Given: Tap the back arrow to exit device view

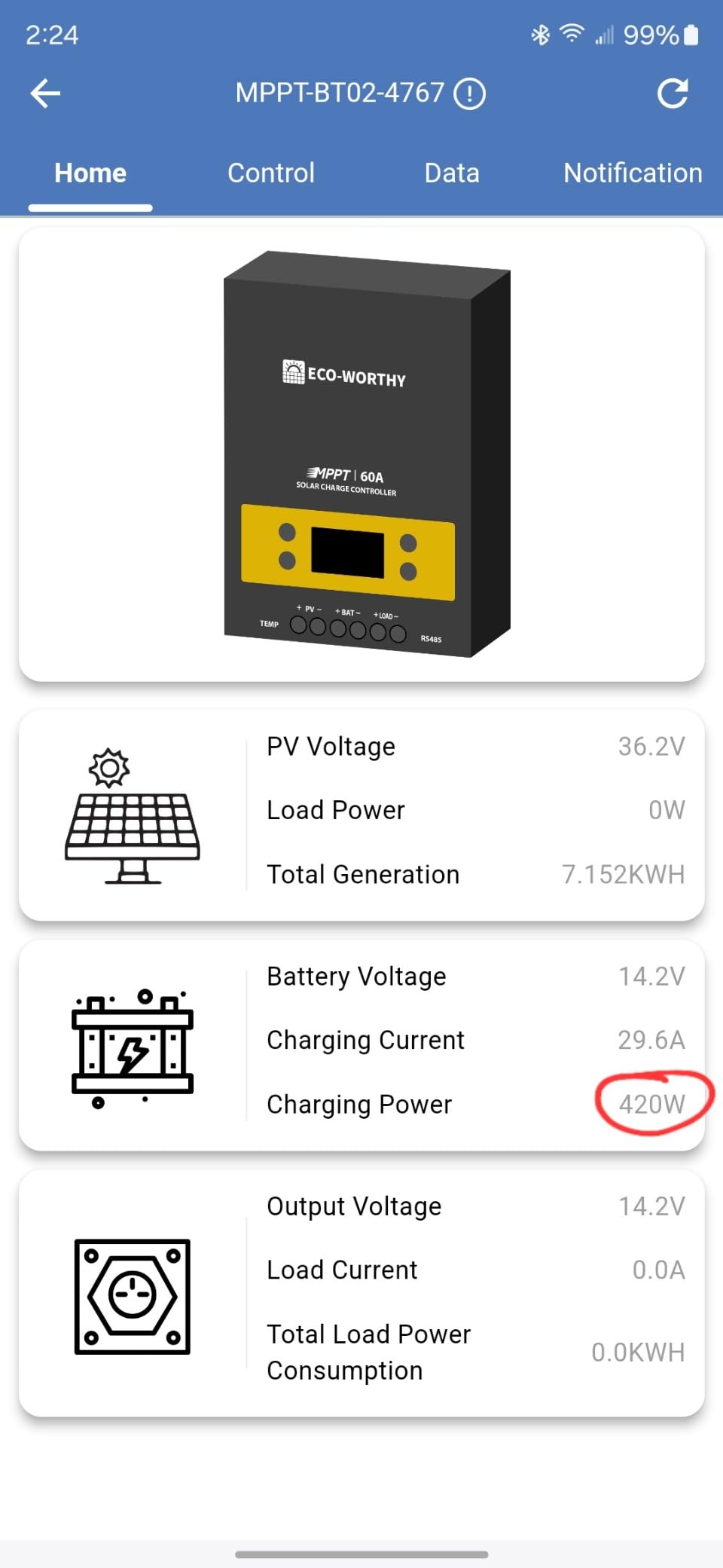Looking at the screenshot, I should 44,93.
